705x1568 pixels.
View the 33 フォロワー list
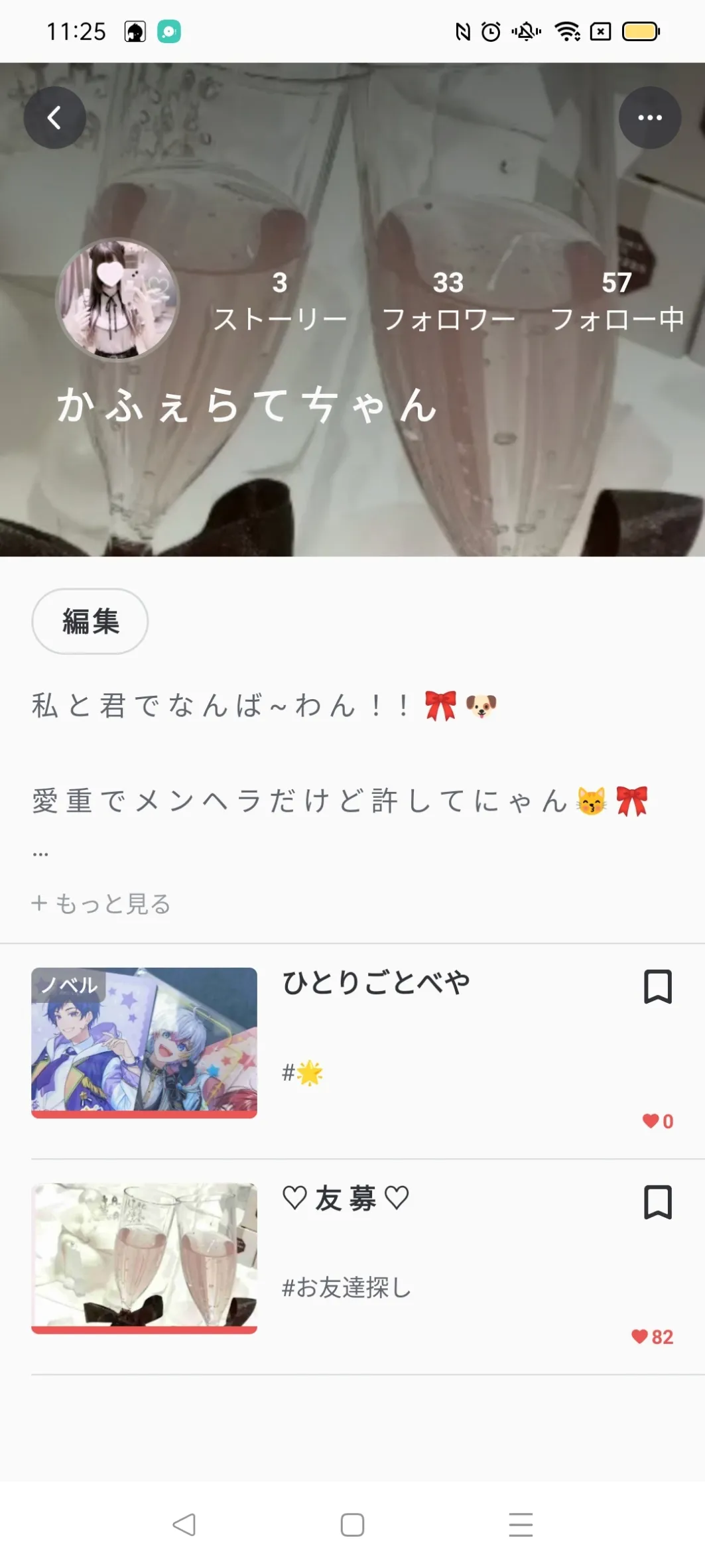pyautogui.click(x=448, y=302)
